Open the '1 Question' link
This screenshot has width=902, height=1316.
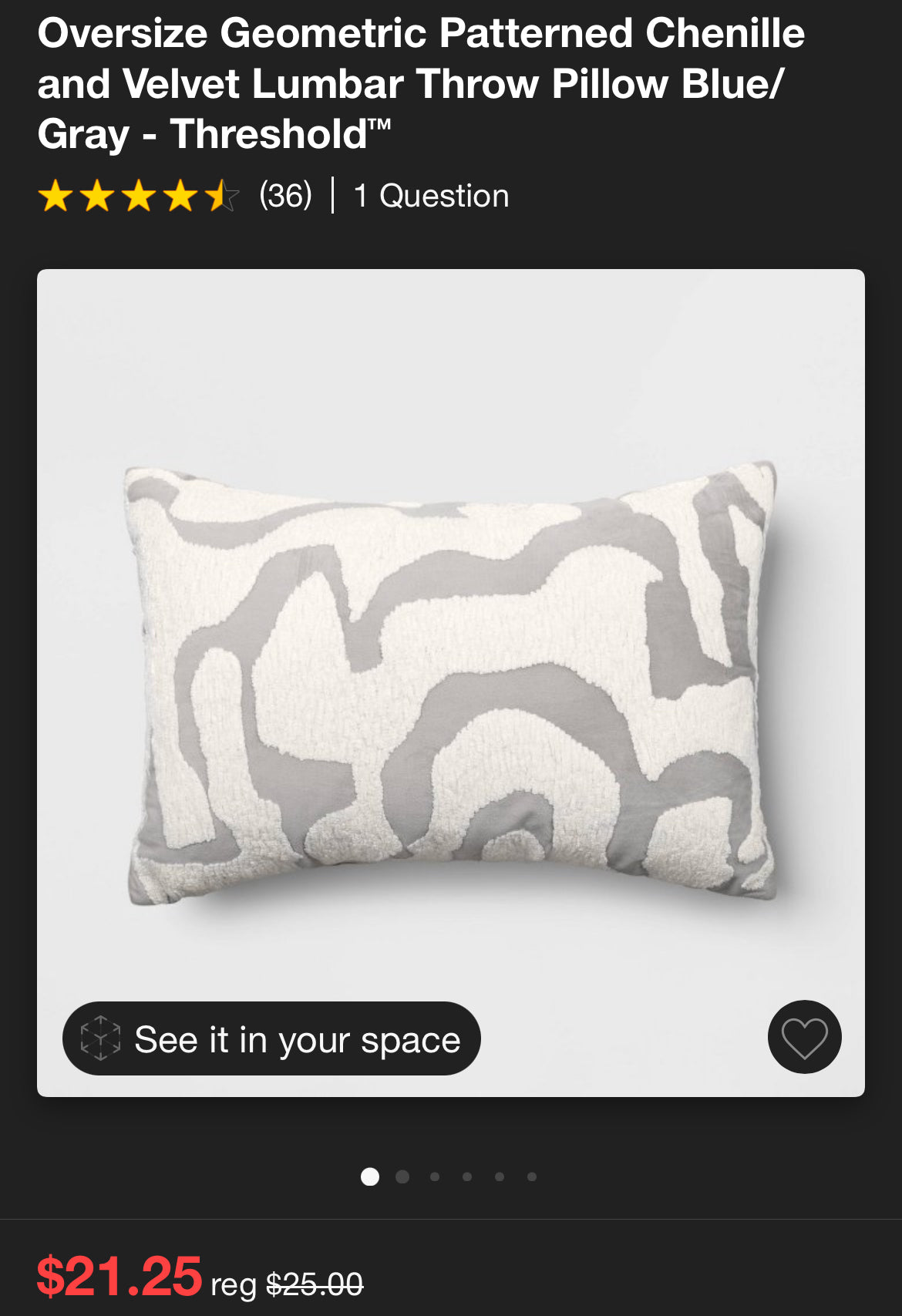431,196
